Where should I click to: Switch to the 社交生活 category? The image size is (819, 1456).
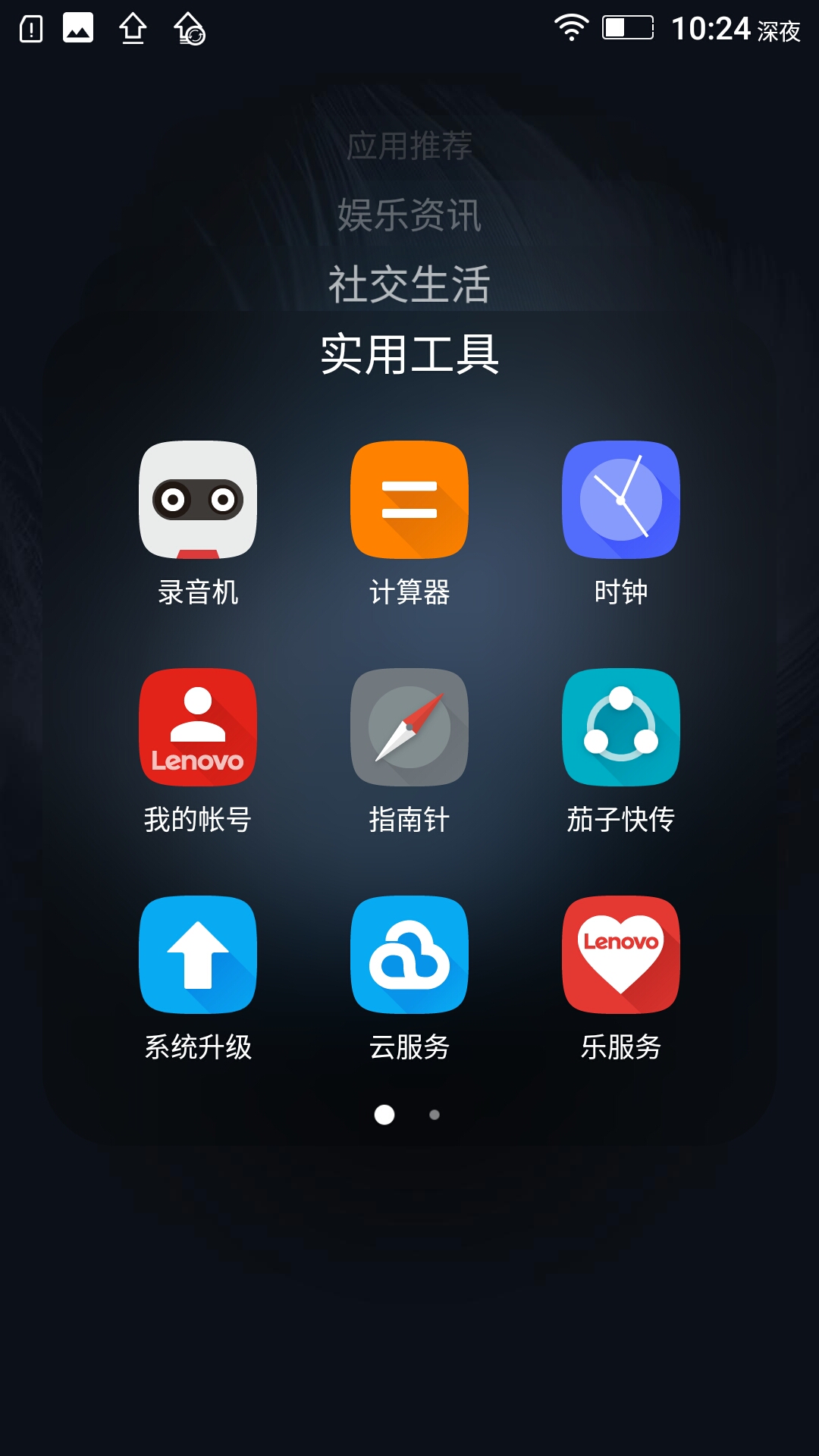point(409,282)
